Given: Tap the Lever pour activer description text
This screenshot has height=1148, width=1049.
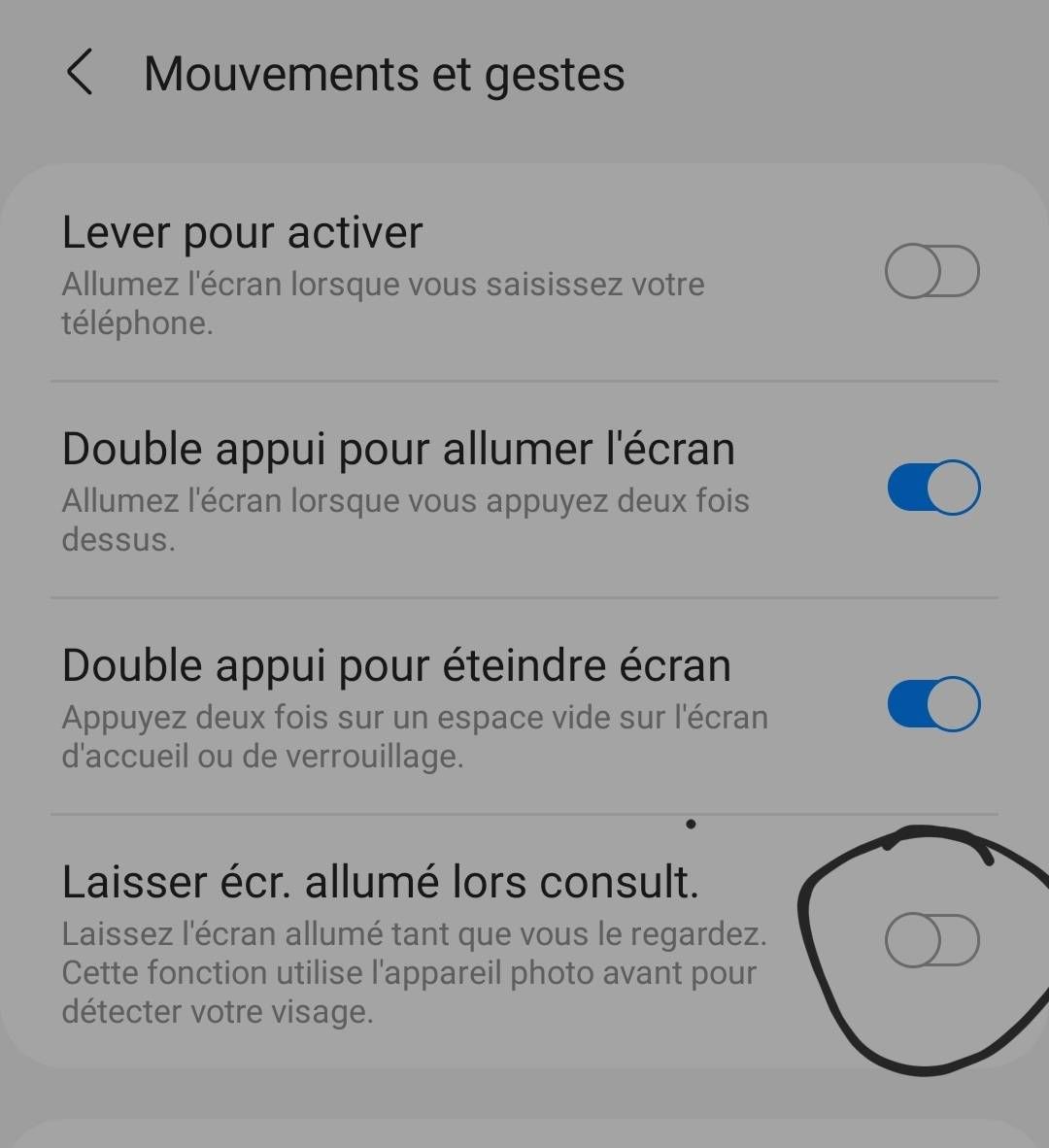Looking at the screenshot, I should (x=383, y=301).
